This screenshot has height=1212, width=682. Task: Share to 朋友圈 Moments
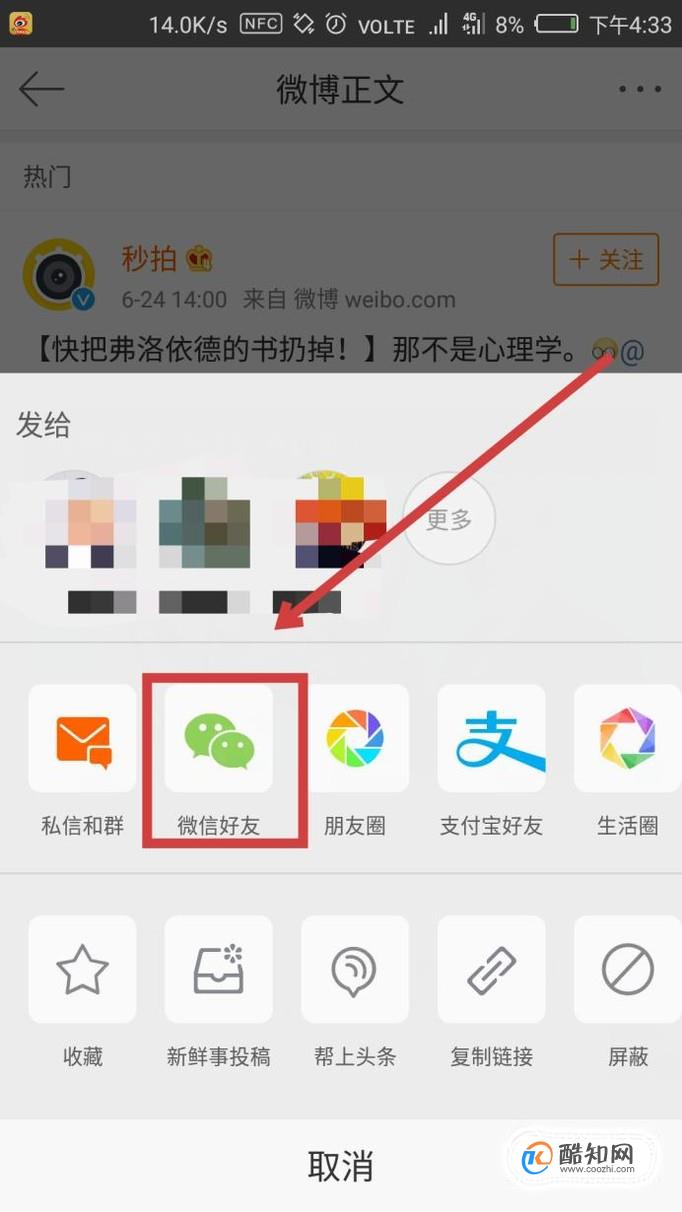tap(355, 740)
